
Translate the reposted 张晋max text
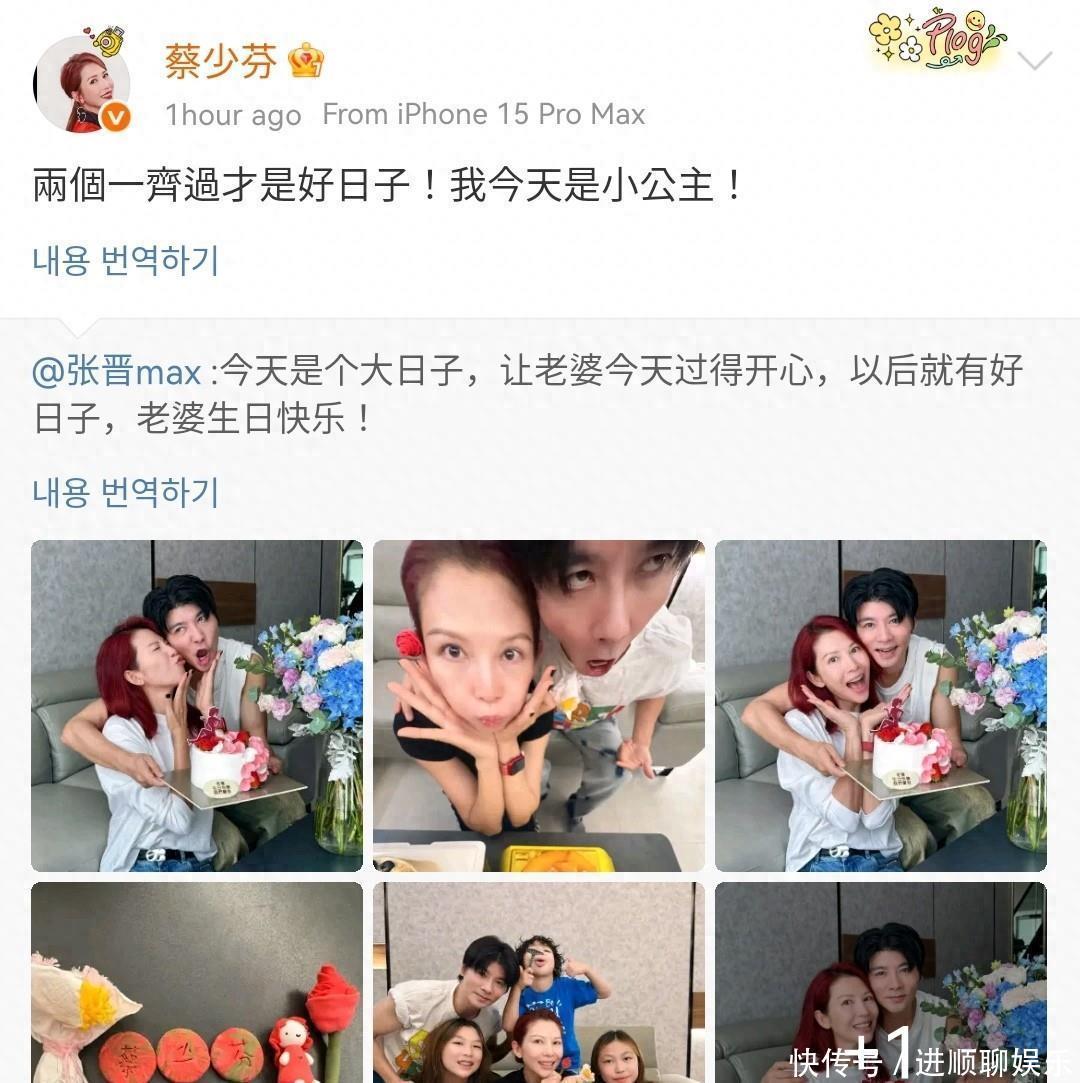click(125, 492)
